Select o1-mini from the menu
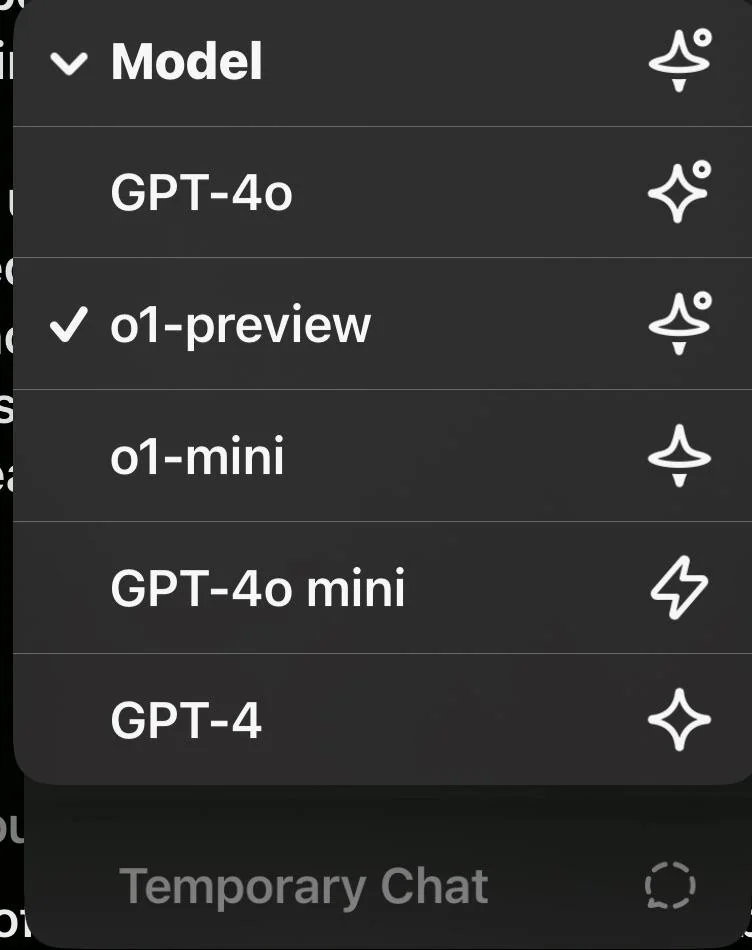Viewport: 752px width, 950px height. pos(196,455)
